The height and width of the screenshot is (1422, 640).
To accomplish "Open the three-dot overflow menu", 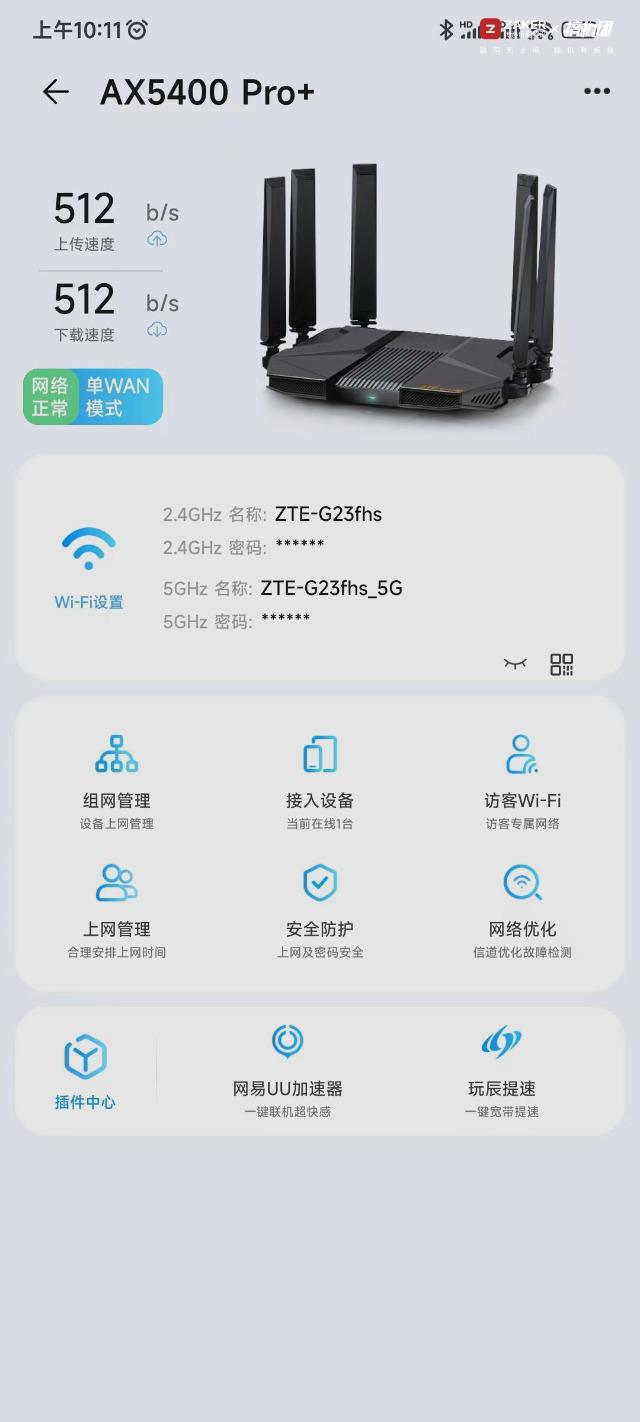I will 596,92.
